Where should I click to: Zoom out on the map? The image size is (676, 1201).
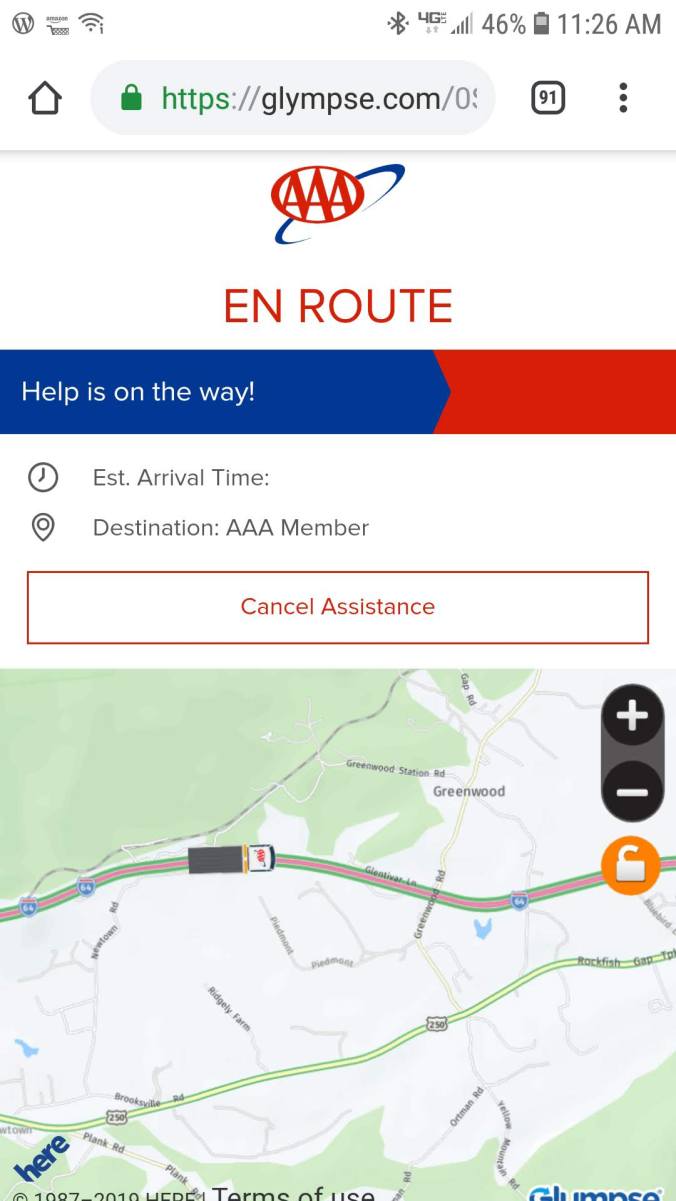[632, 793]
